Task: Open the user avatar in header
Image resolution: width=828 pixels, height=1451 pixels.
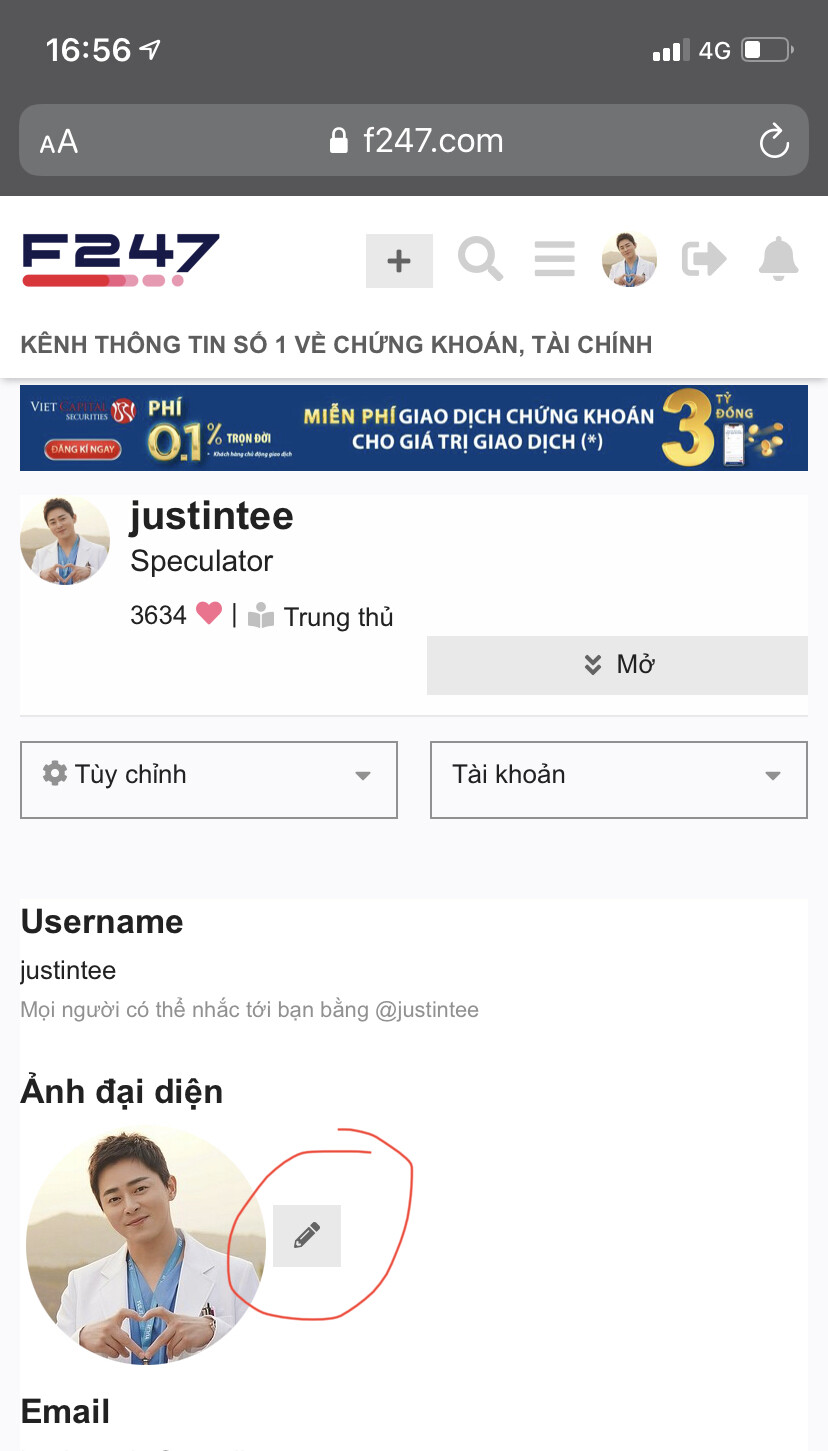Action: [629, 260]
